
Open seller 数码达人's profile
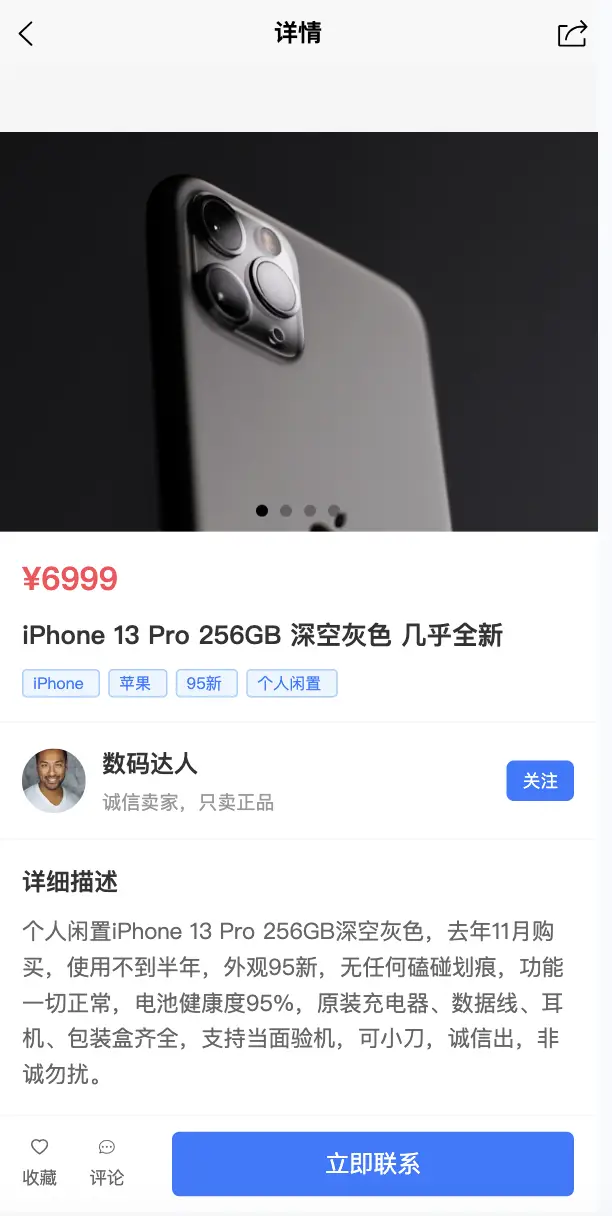click(x=54, y=781)
